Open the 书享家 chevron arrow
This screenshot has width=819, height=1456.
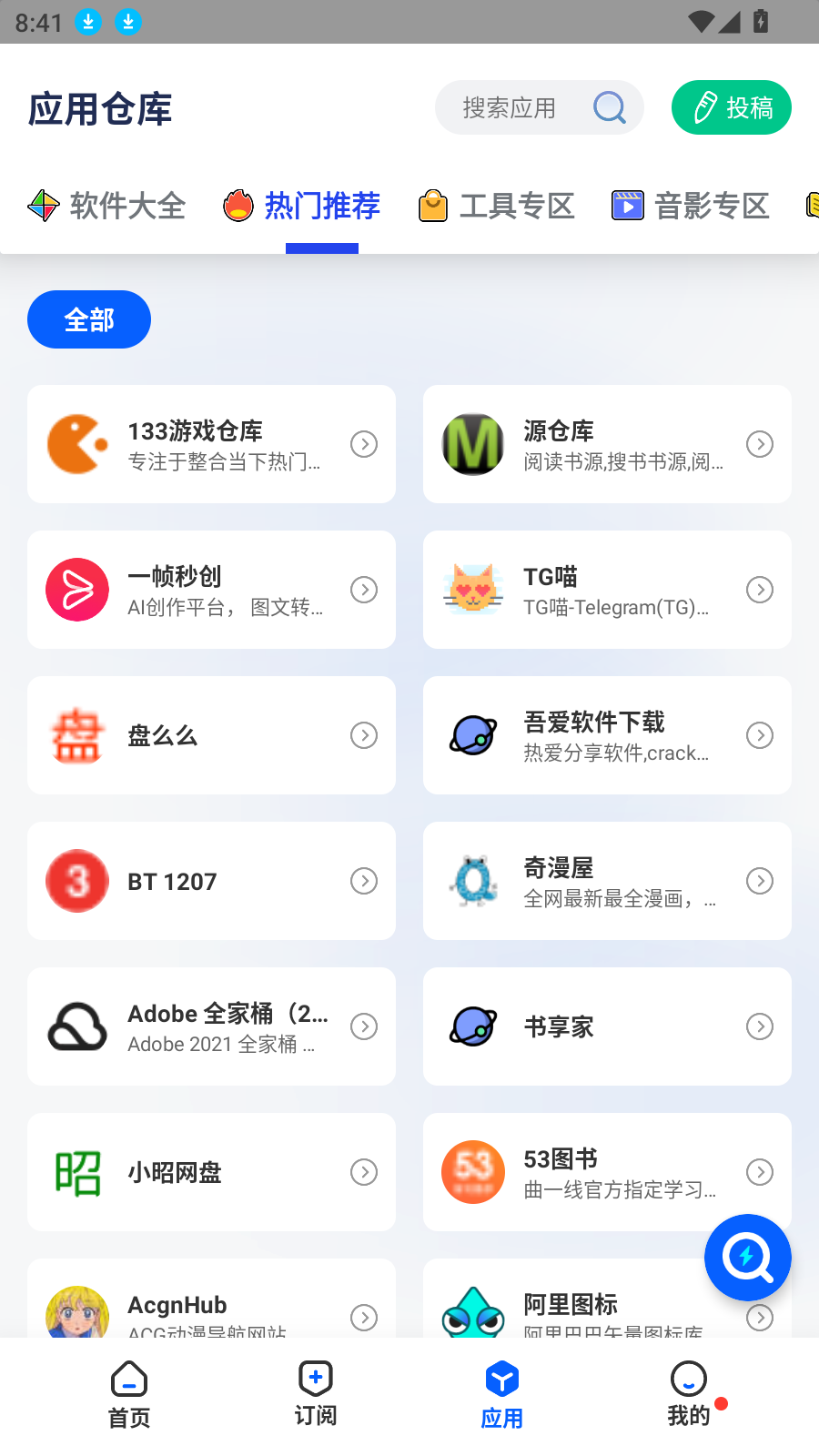point(760,1026)
